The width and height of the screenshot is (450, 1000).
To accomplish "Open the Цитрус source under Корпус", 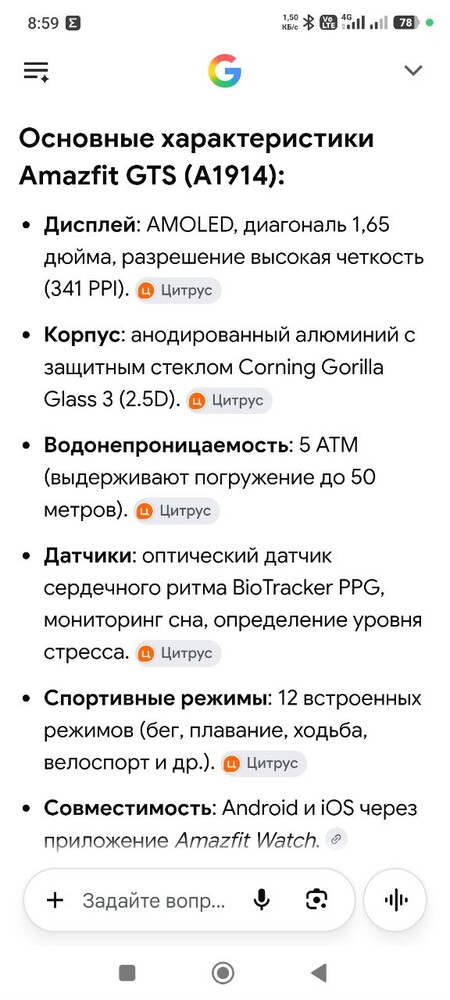I will [229, 401].
